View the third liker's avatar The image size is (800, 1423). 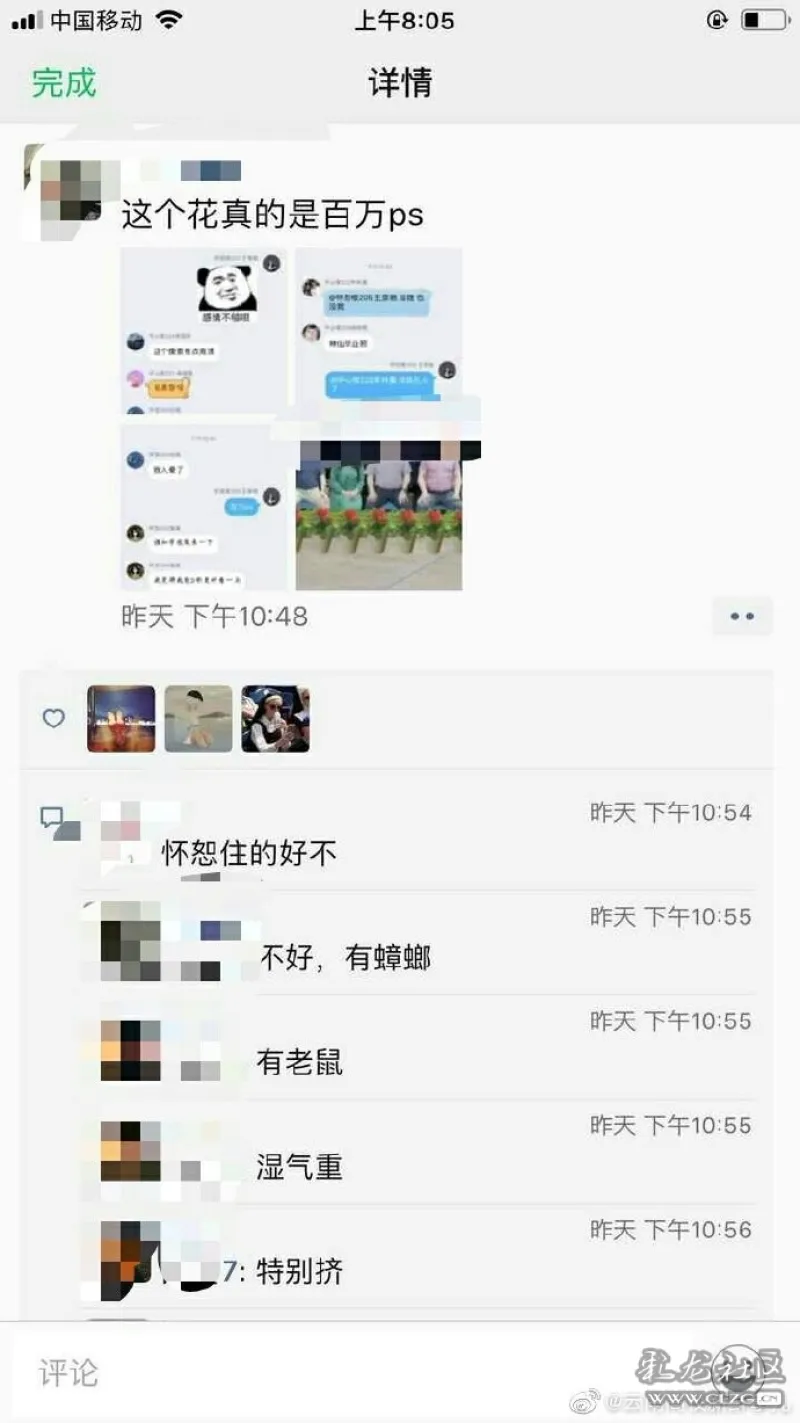[x=276, y=718]
